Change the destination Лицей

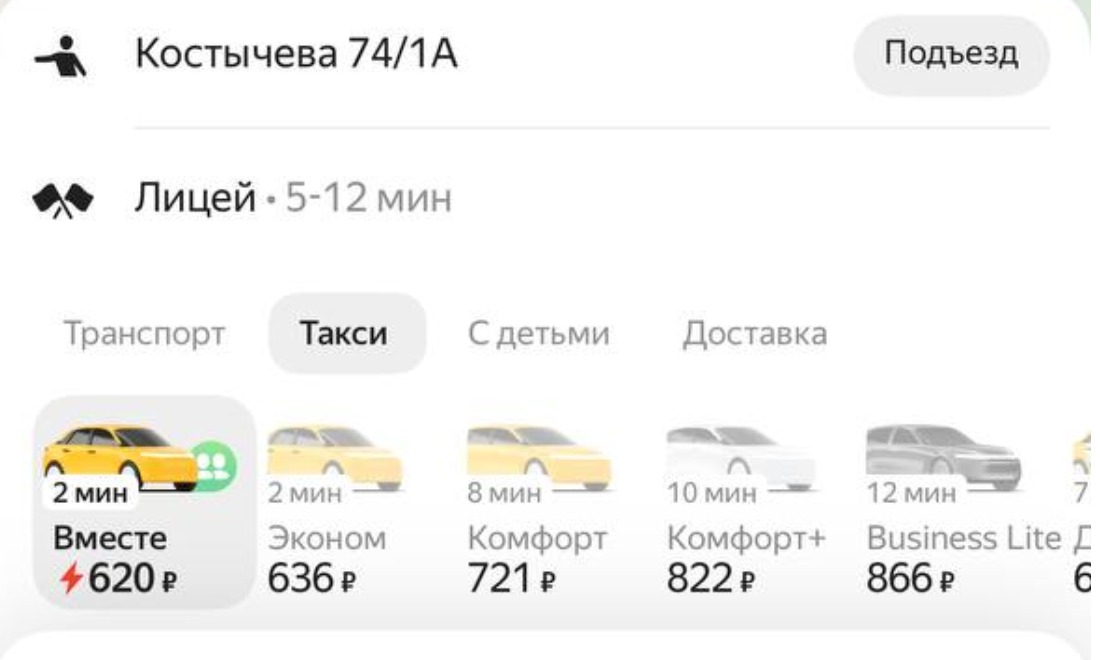coord(195,201)
